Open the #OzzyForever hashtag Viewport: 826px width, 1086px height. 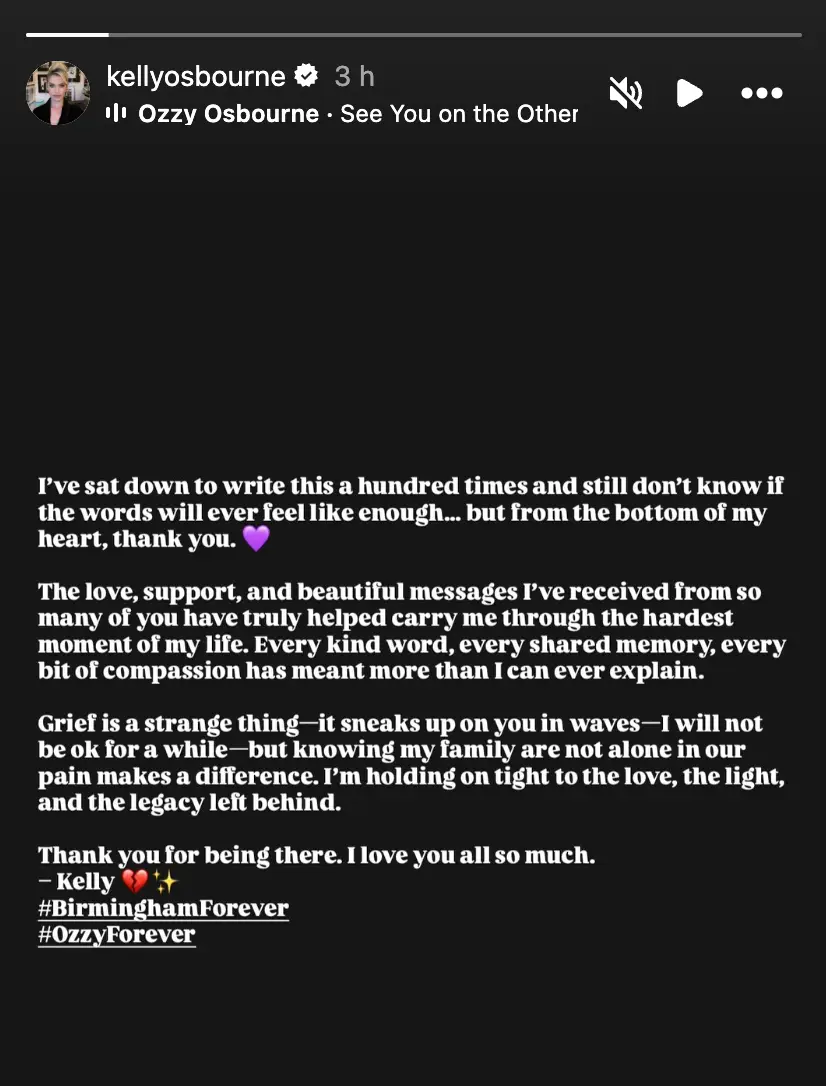click(117, 934)
